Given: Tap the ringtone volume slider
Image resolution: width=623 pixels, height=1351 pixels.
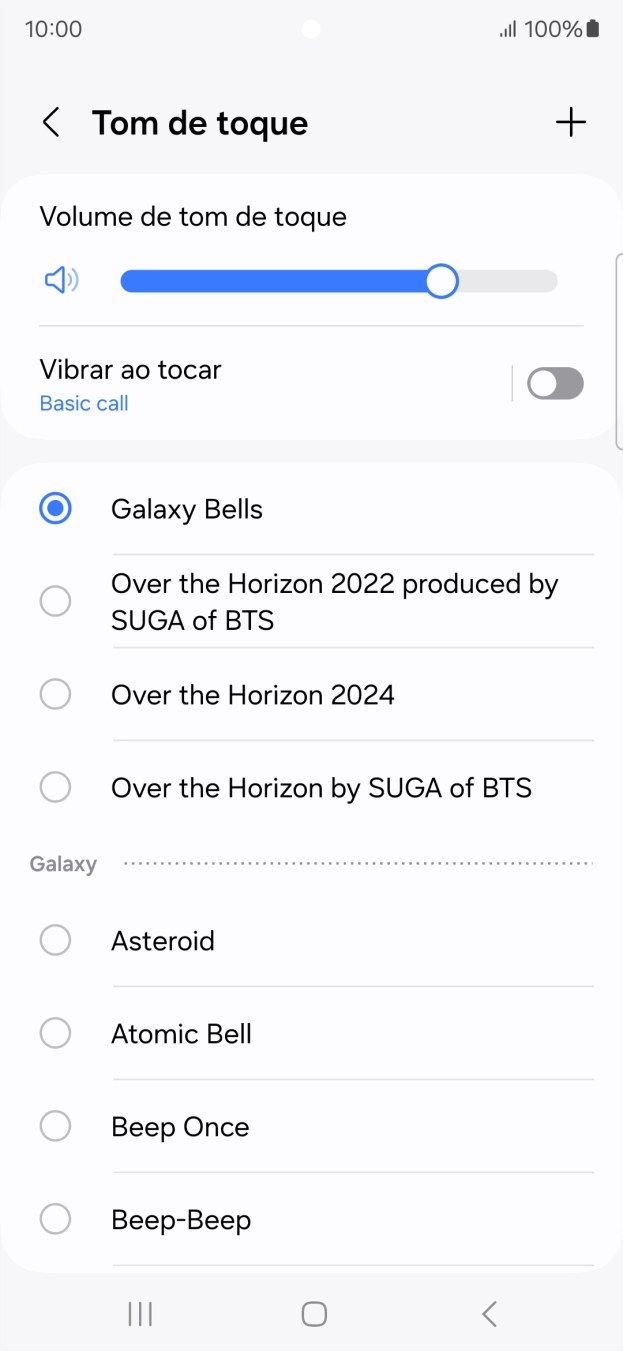Looking at the screenshot, I should tap(338, 282).
